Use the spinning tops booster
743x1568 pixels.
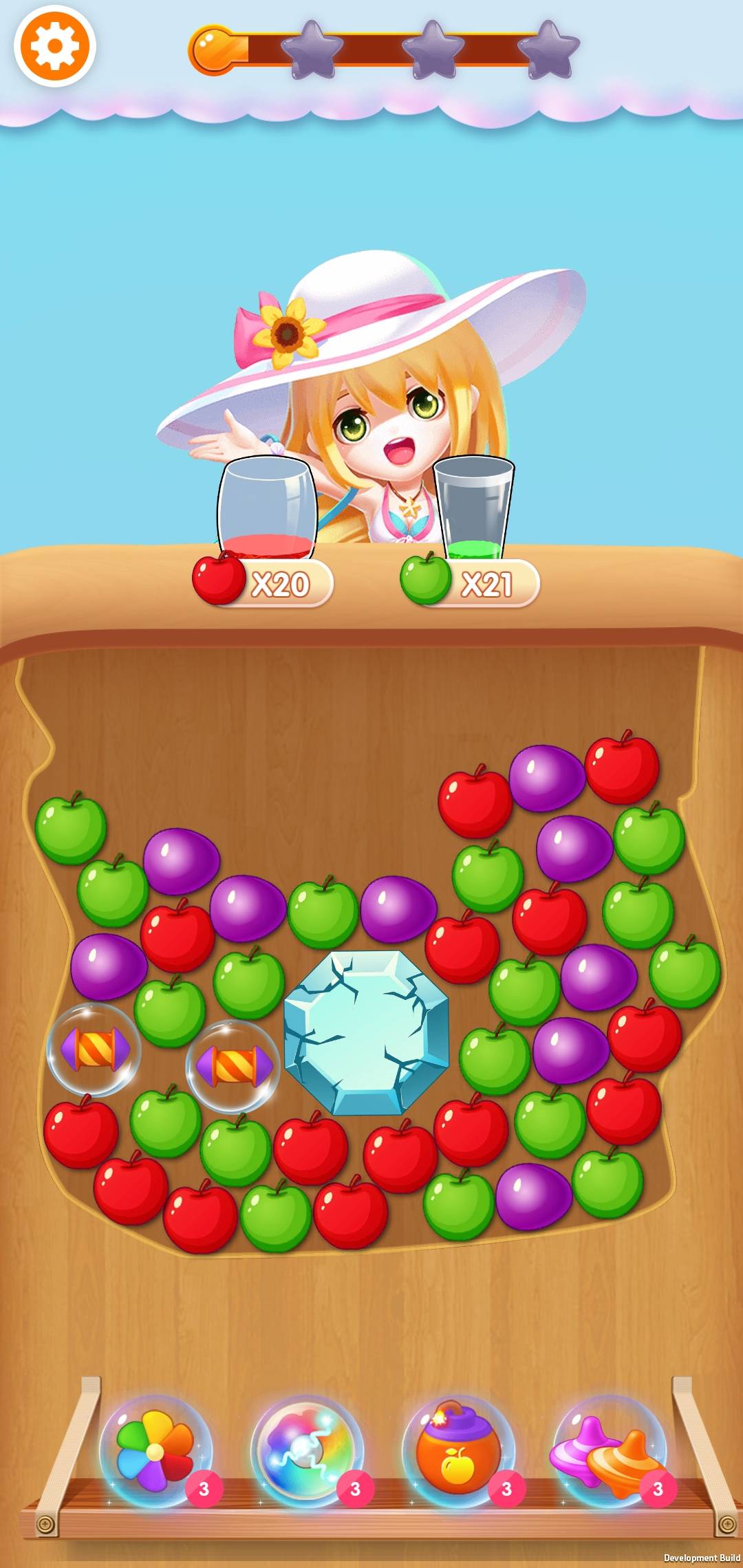point(608,1451)
